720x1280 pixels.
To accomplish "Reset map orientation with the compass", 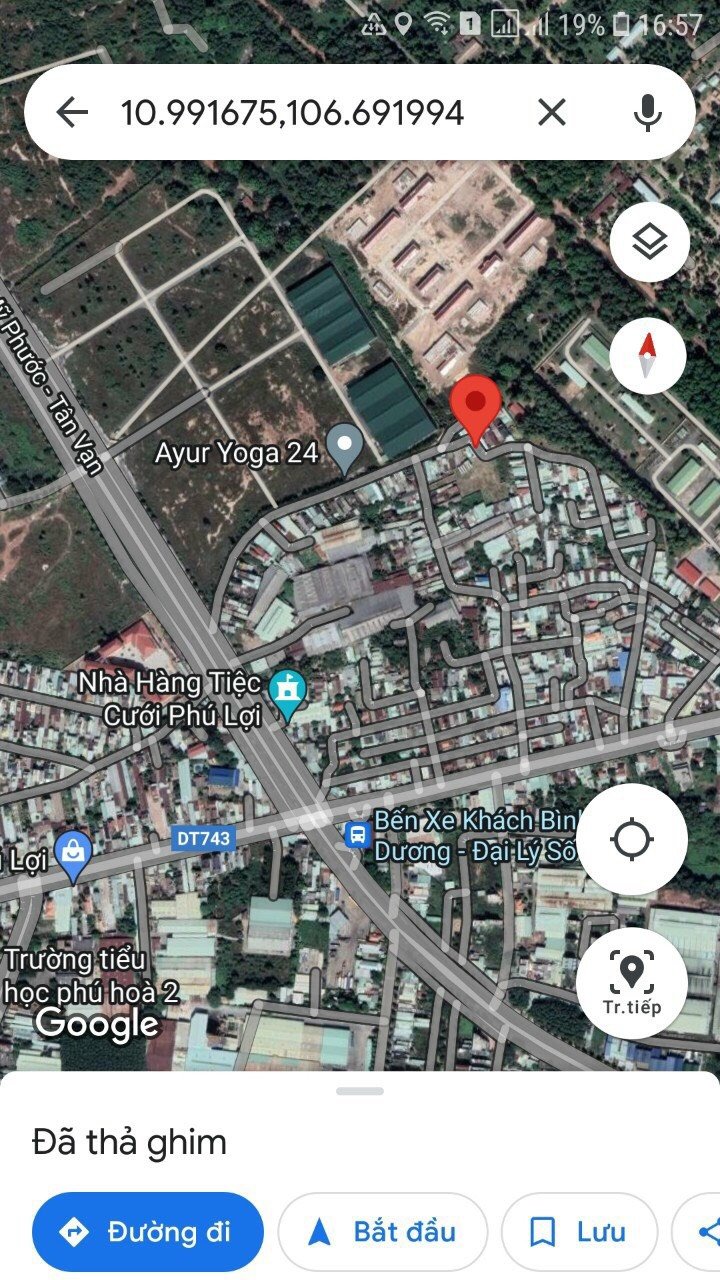I will click(648, 355).
